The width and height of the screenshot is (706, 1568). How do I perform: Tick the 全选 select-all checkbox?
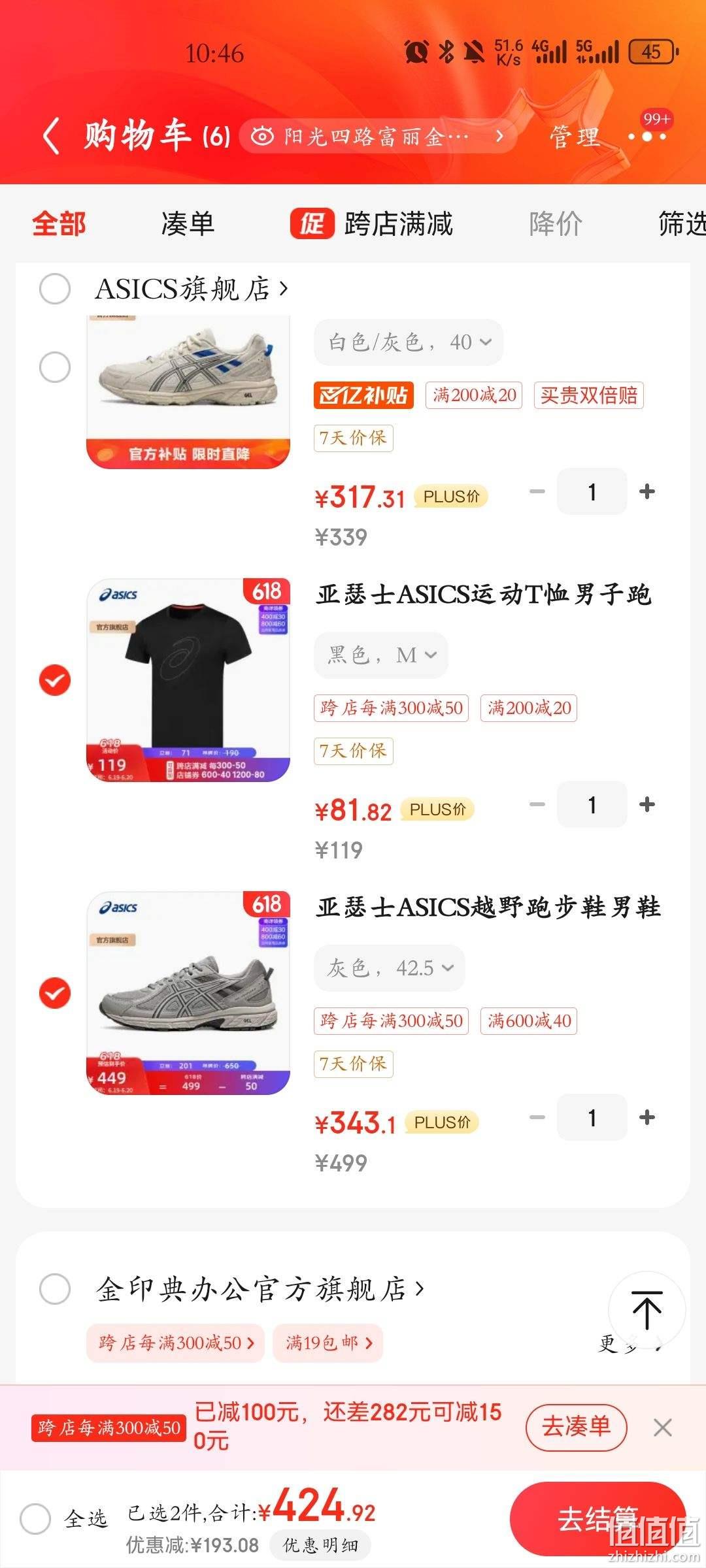pos(35,1518)
